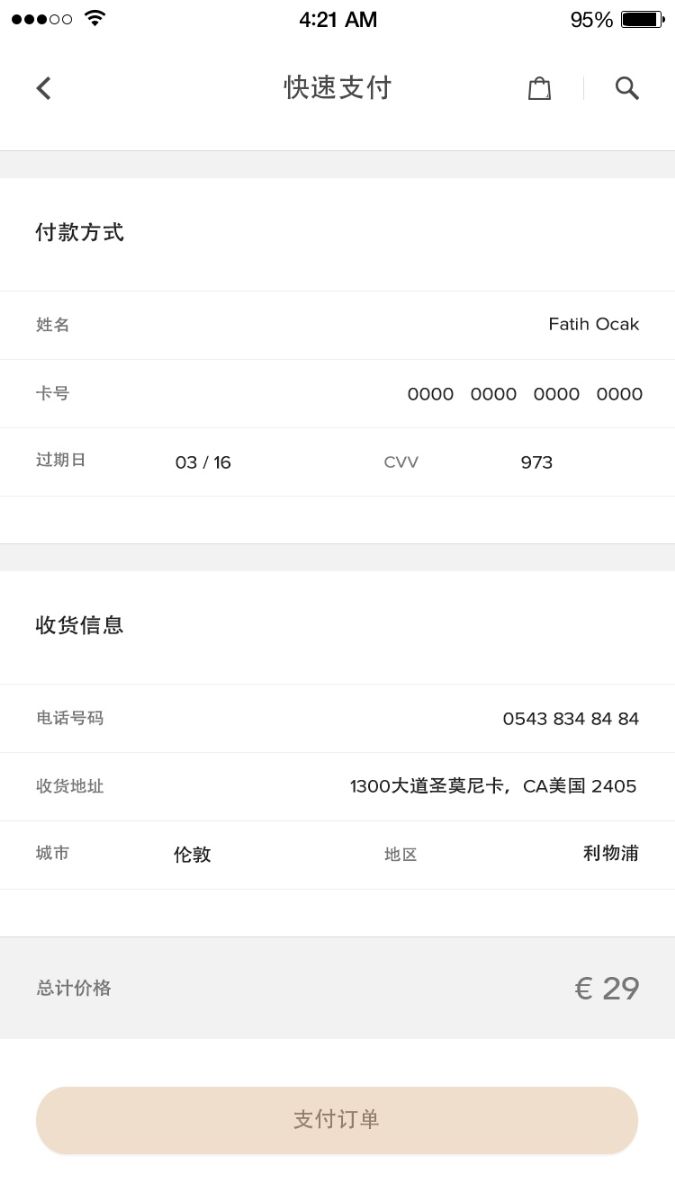This screenshot has width=675, height=1200.
Task: Tap the 支付订单 button
Action: [x=337, y=1120]
